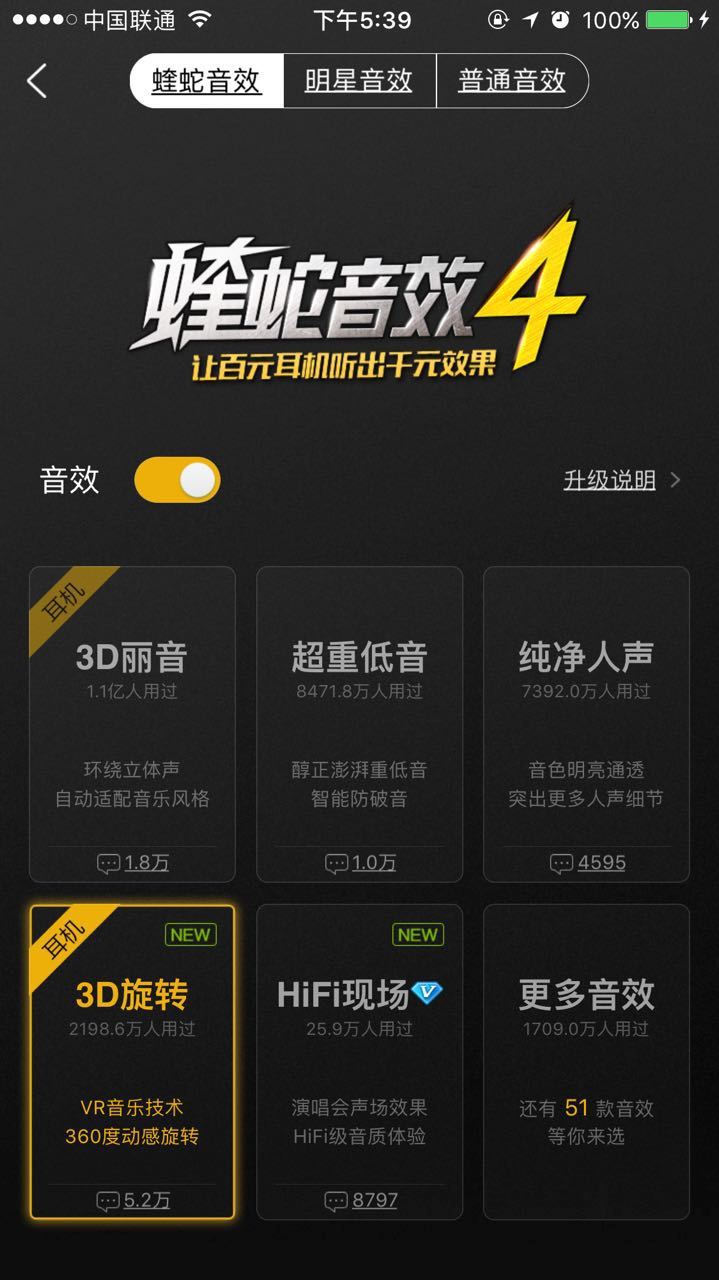This screenshot has width=719, height=1280.
Task: Open the 4595 comments on 纯净人声
Action: (x=587, y=862)
